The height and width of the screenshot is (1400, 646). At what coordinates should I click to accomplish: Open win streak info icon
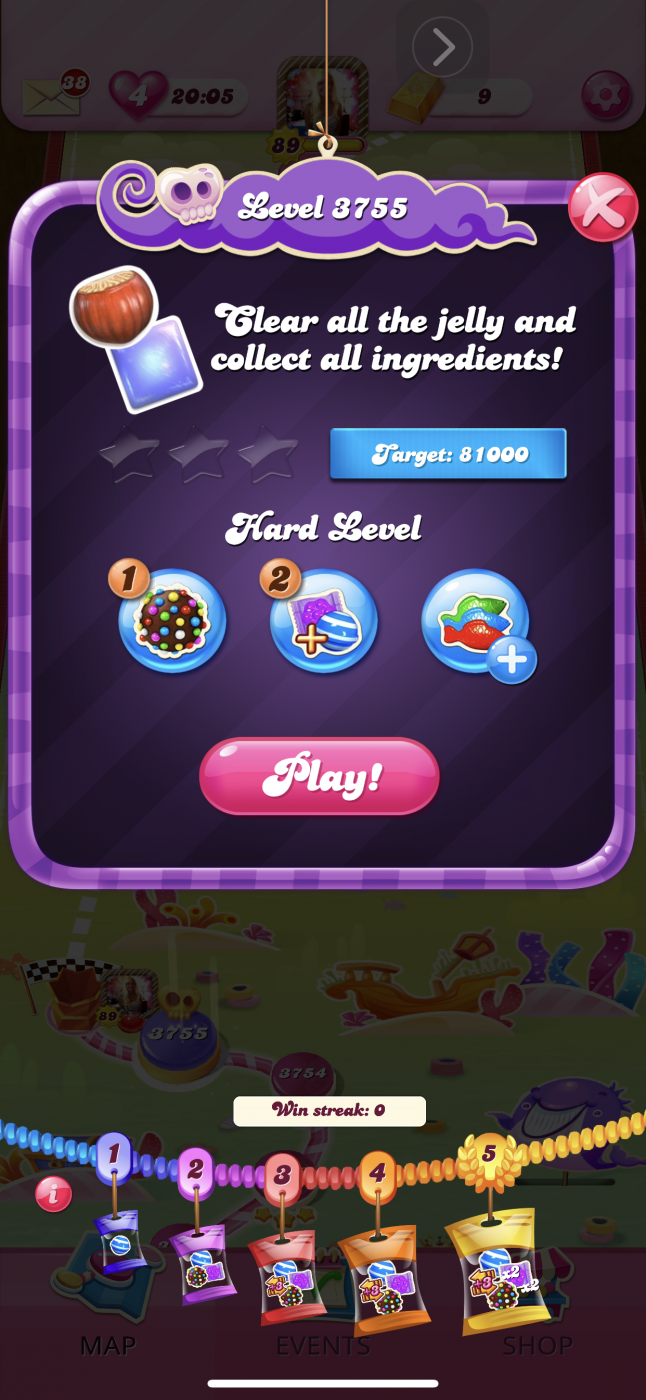click(x=54, y=1193)
